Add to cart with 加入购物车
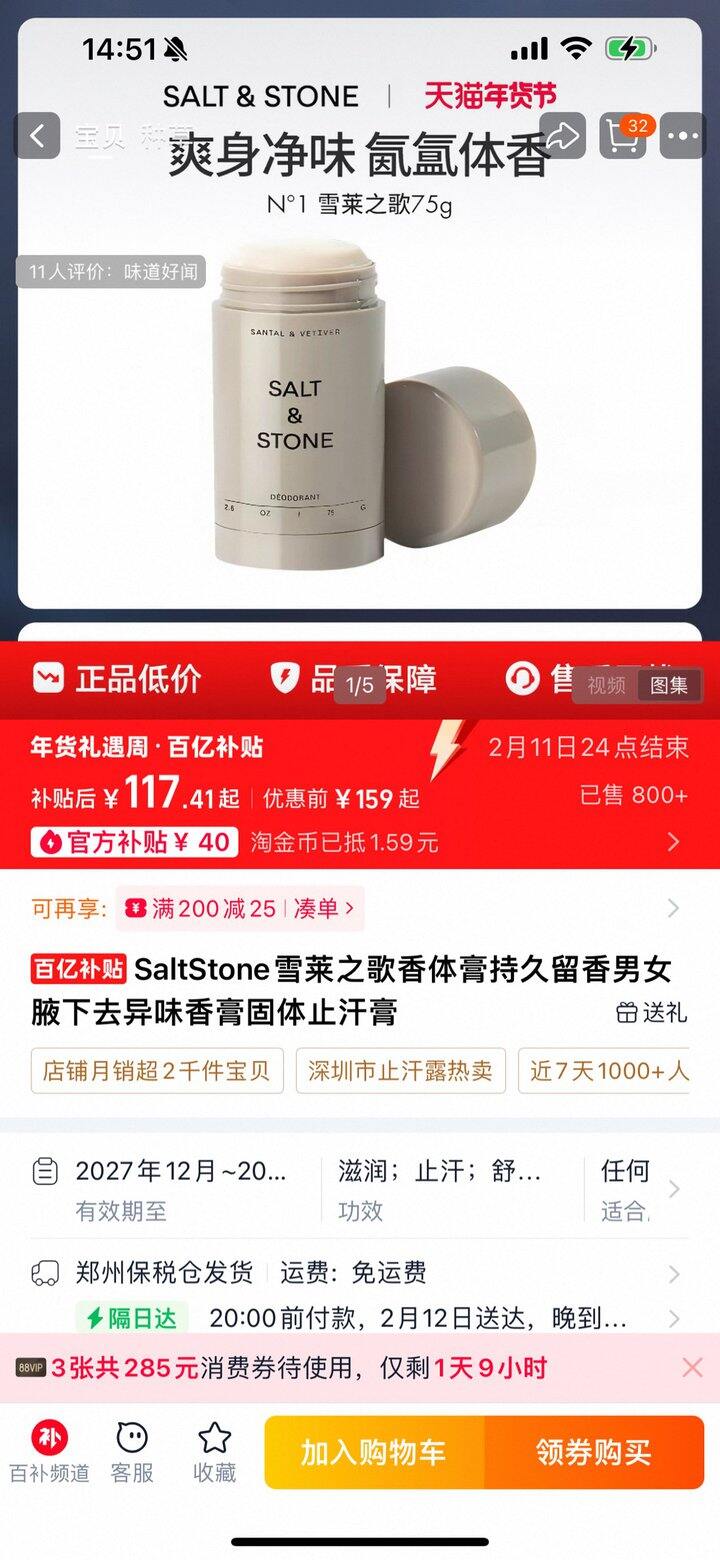The image size is (720, 1560). click(x=374, y=1452)
